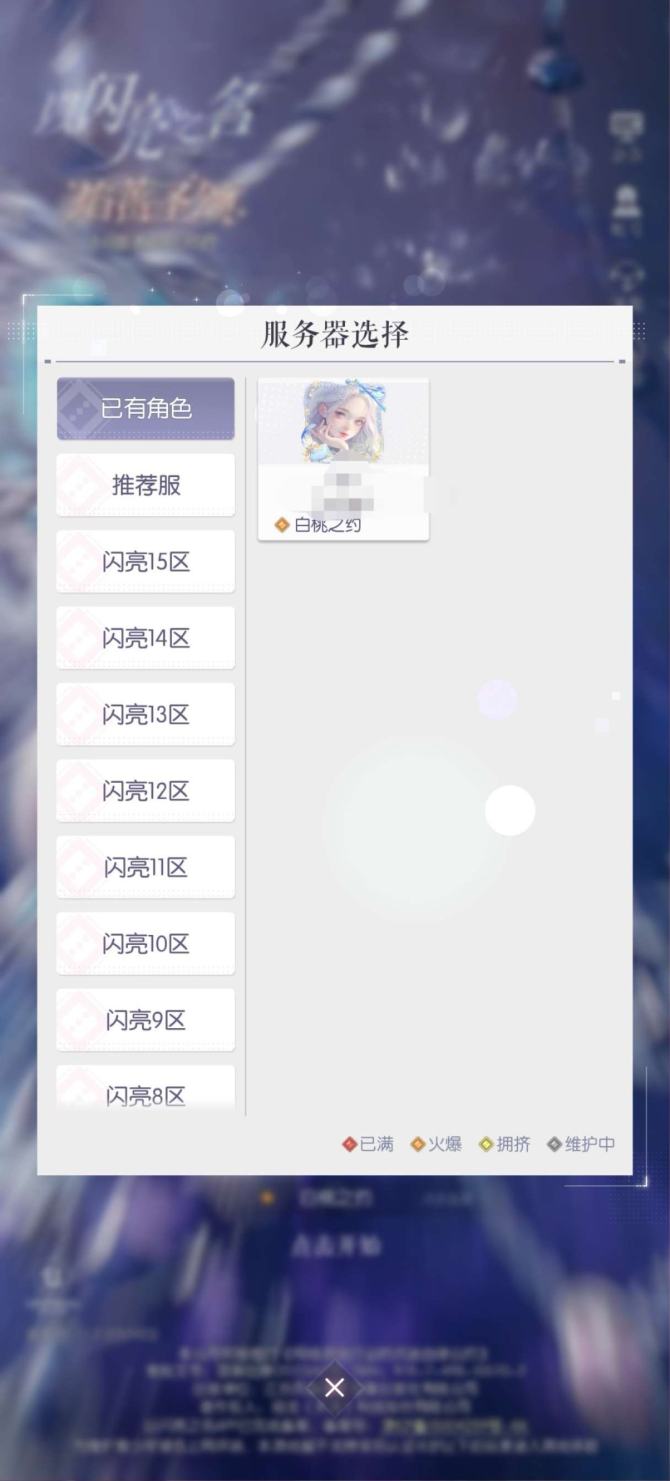Select the 闪亮13区 server group
Viewport: 670px width, 1481px height.
pos(145,714)
